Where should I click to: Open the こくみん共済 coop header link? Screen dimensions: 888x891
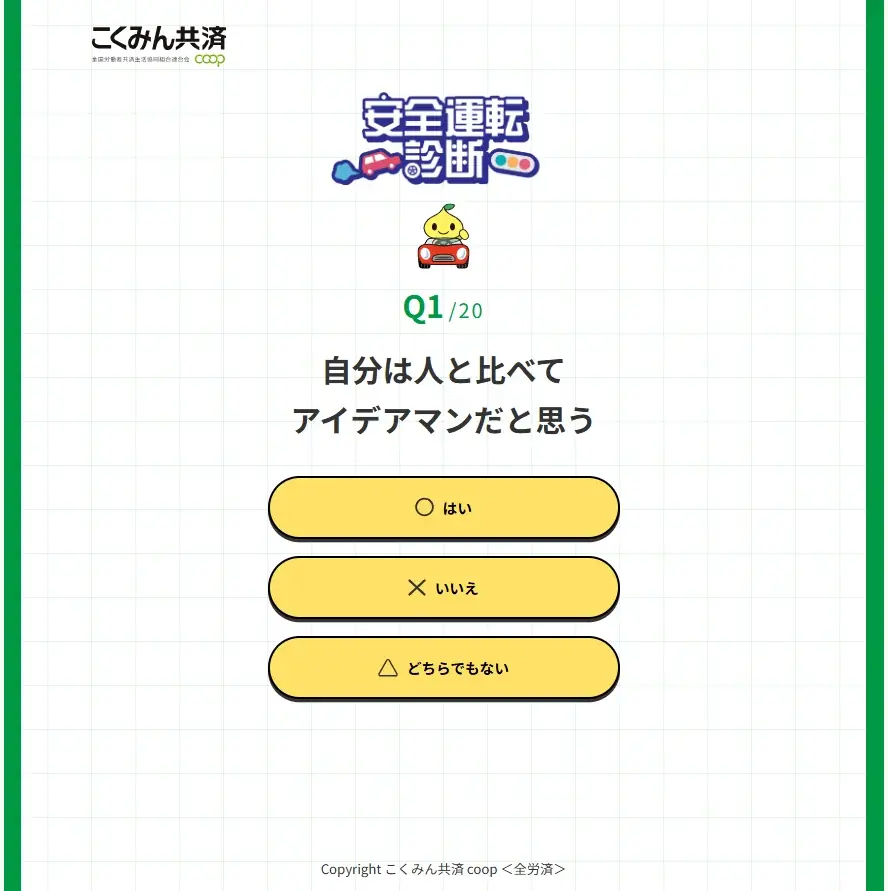coord(158,45)
